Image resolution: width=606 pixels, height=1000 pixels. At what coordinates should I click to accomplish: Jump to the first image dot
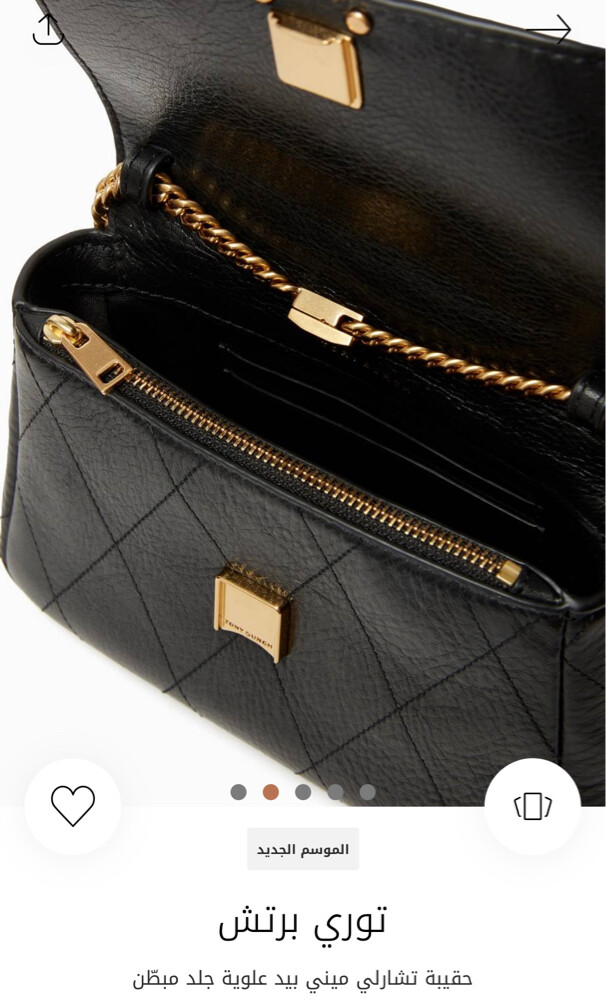pyautogui.click(x=239, y=792)
